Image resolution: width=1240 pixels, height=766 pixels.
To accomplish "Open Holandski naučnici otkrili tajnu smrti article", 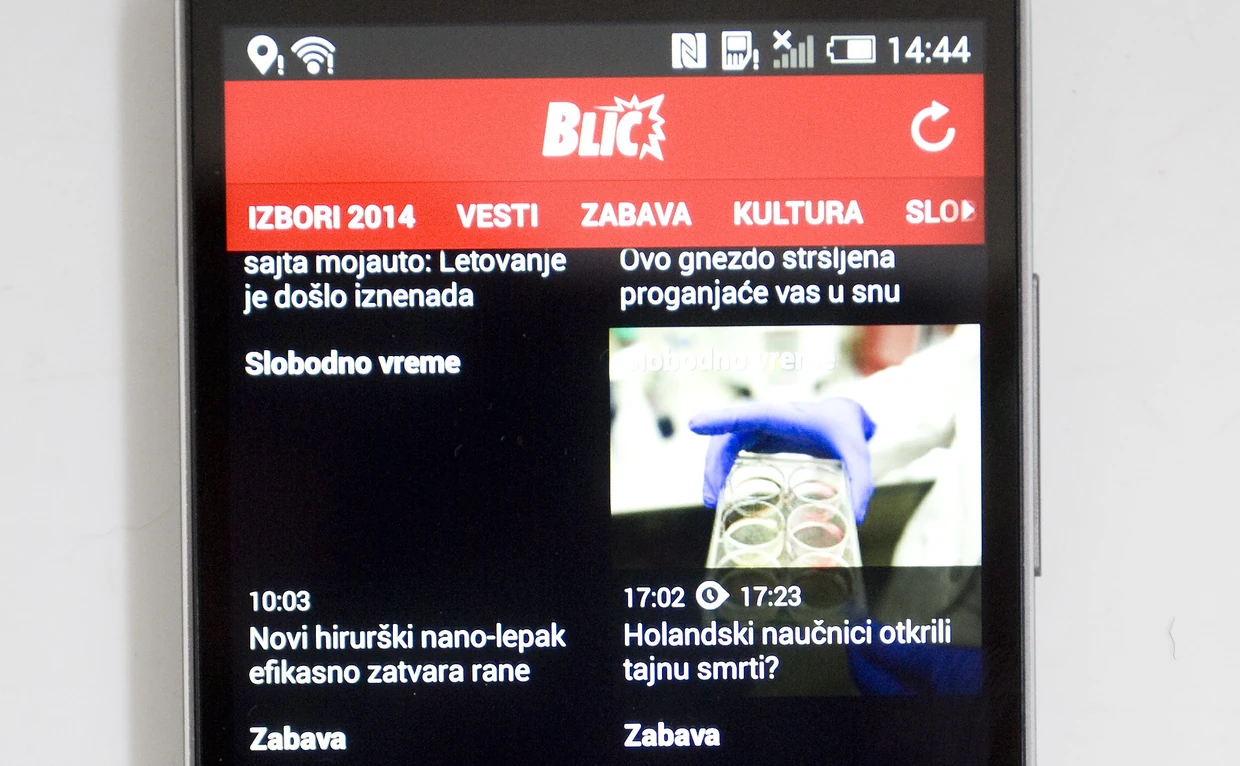I will click(787, 650).
